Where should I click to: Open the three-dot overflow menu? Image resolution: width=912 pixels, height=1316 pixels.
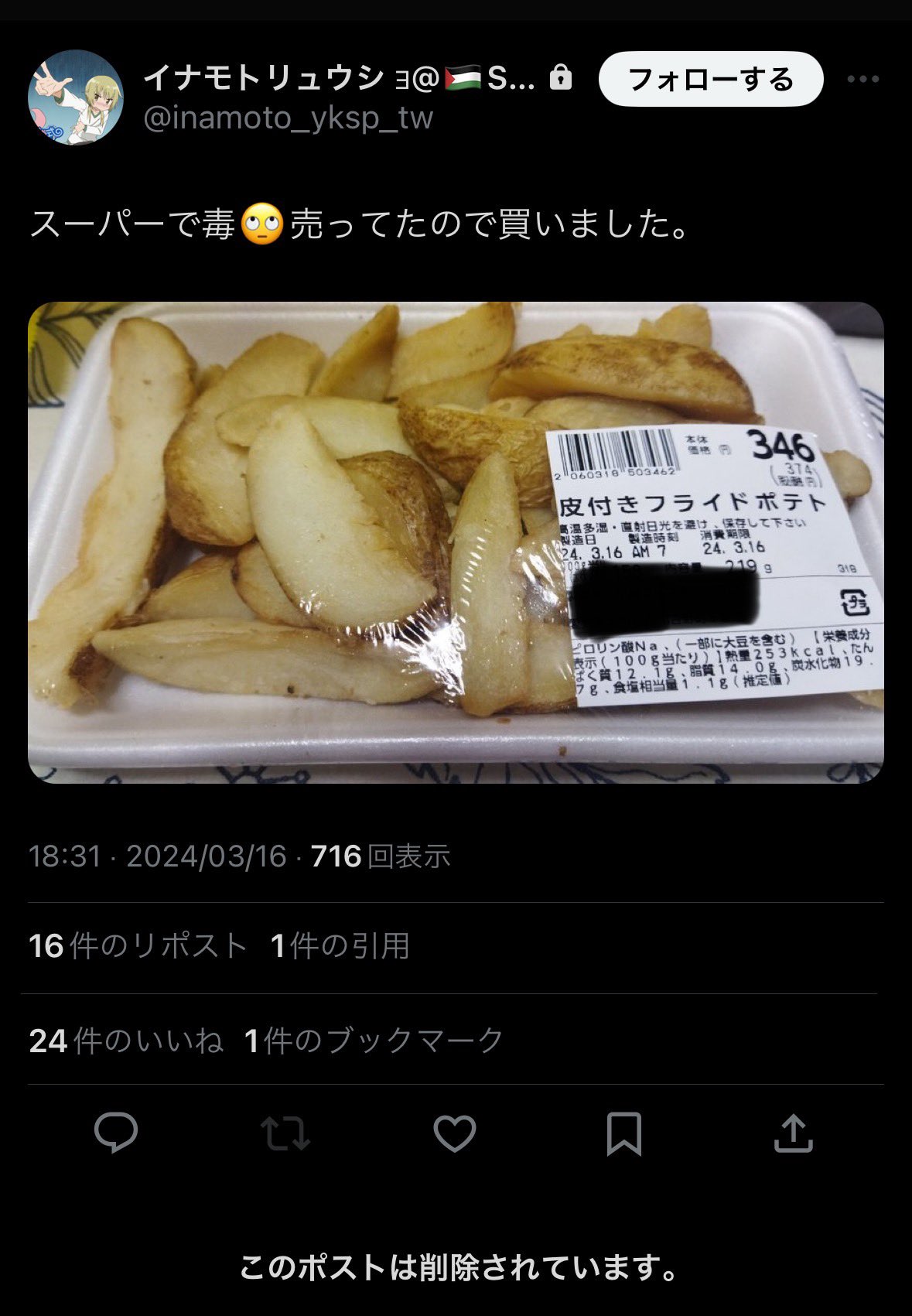point(862,79)
